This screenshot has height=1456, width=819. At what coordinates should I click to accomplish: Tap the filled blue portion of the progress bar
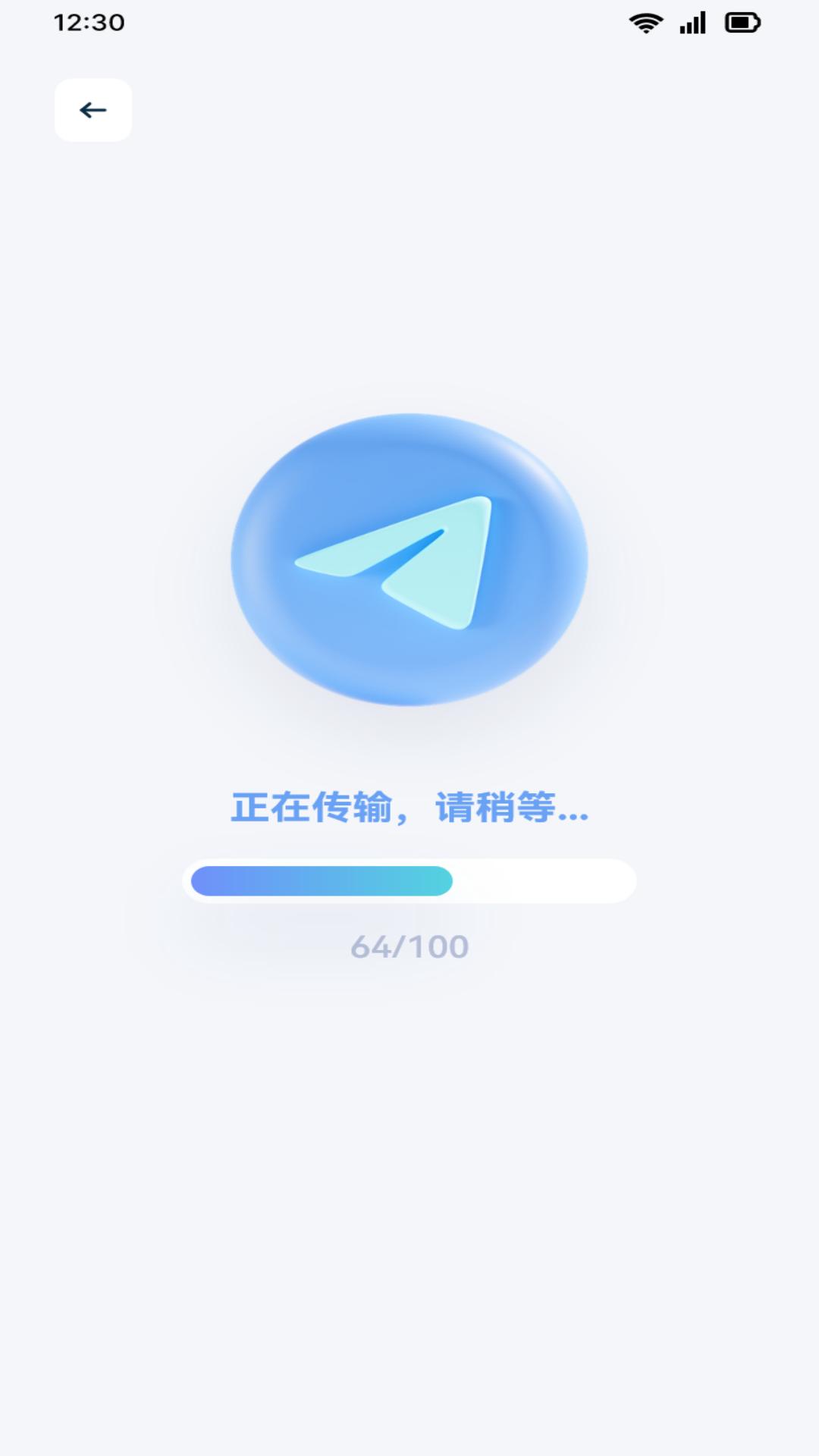(318, 880)
